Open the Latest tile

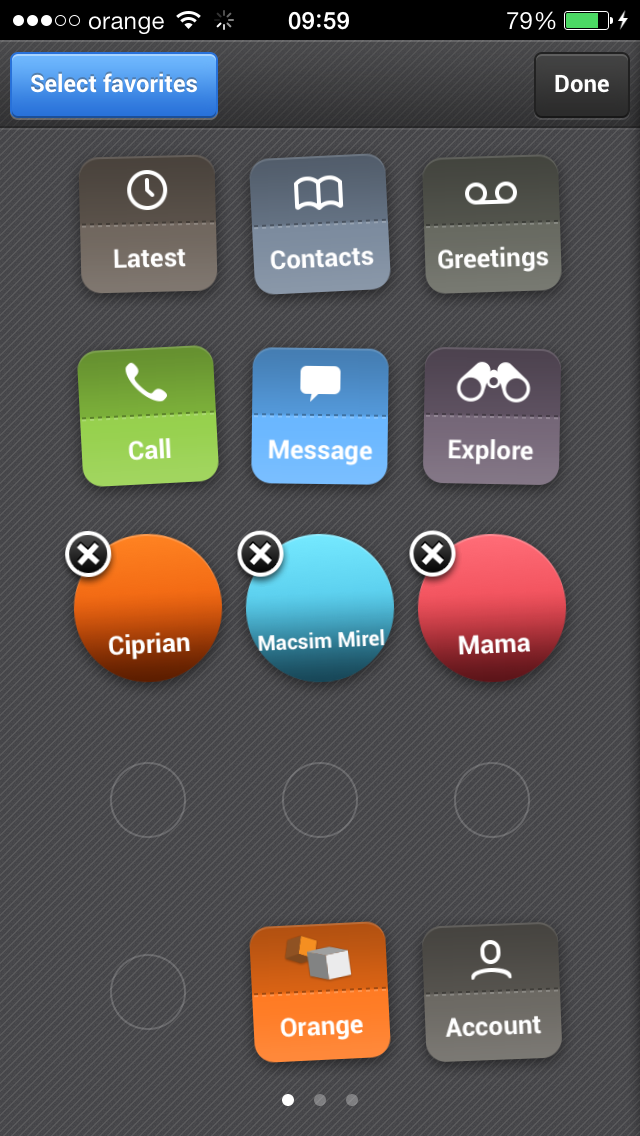(x=148, y=224)
